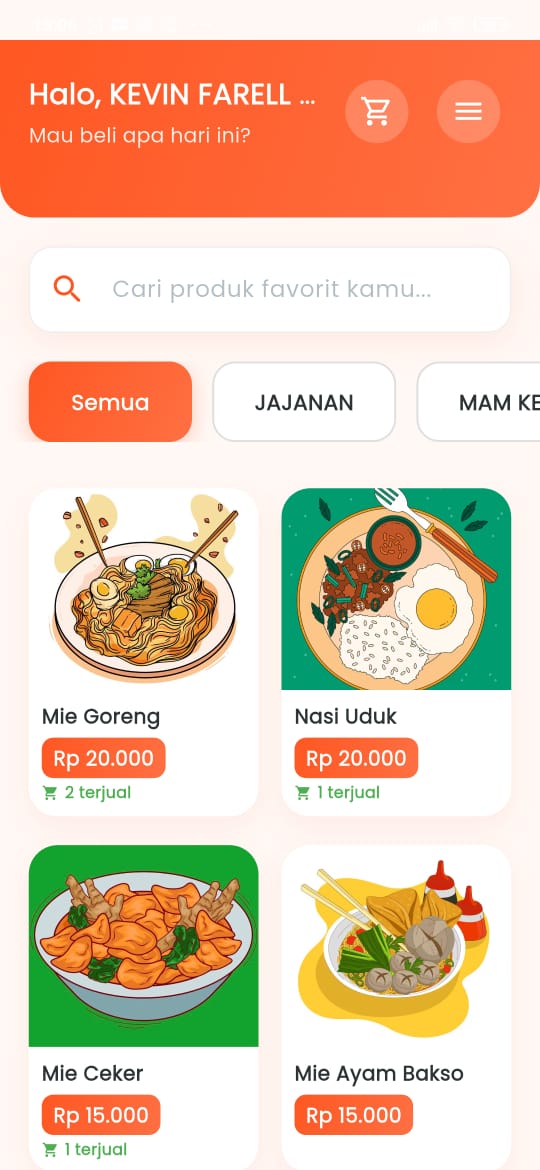View the Nasi Uduk product card
540x1170 pixels.
396,652
